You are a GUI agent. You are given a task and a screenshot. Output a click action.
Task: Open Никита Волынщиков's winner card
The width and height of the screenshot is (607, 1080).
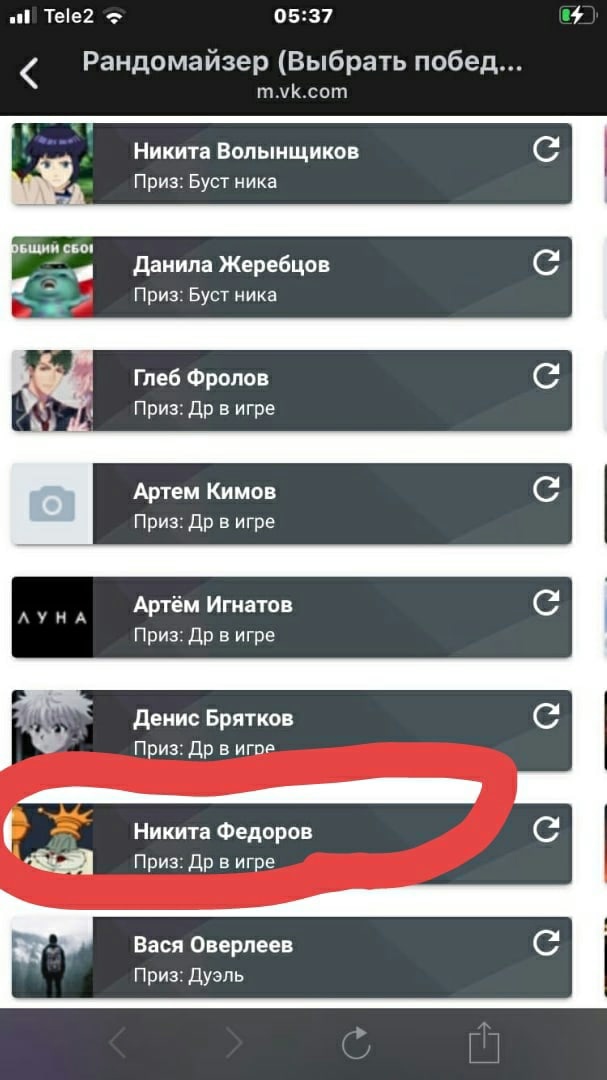[x=300, y=165]
